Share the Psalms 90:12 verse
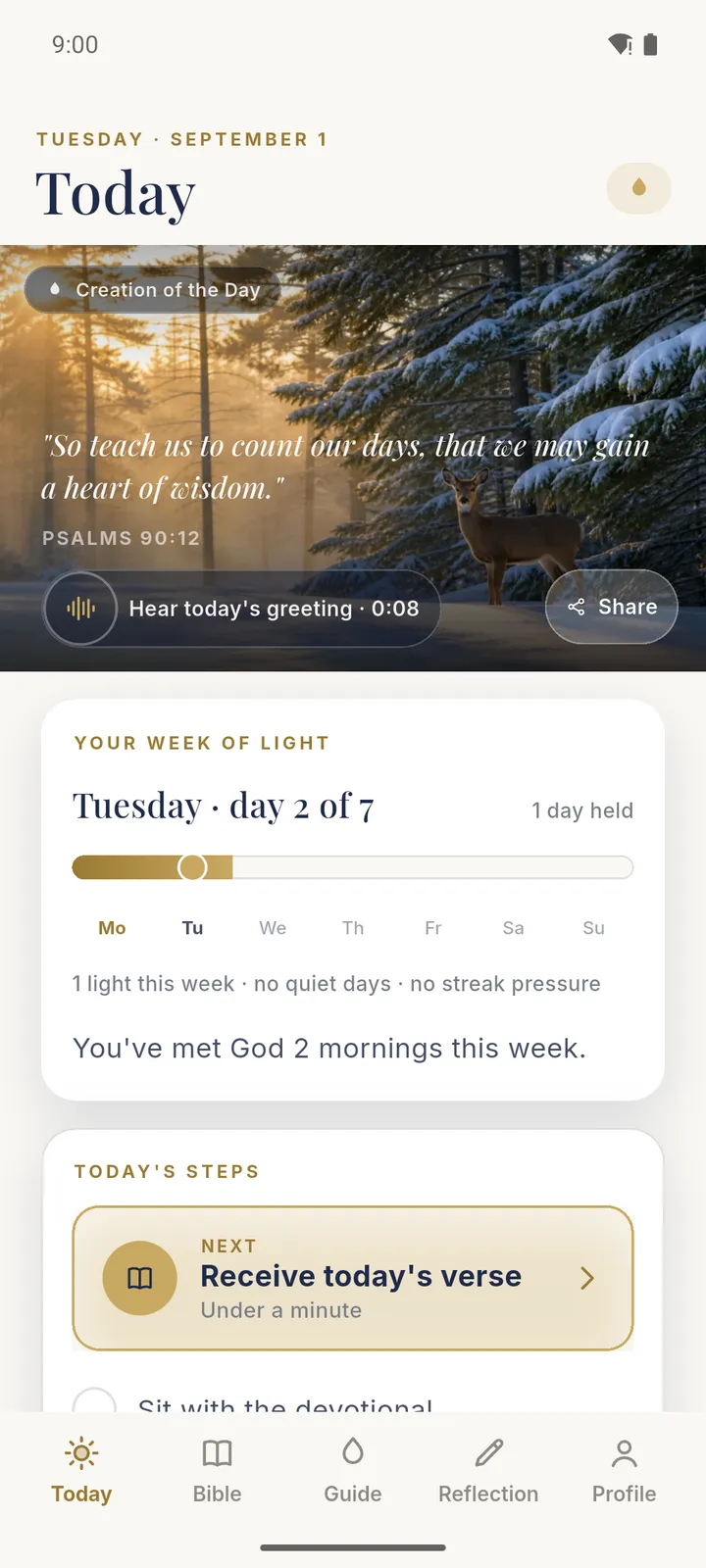 coord(611,607)
